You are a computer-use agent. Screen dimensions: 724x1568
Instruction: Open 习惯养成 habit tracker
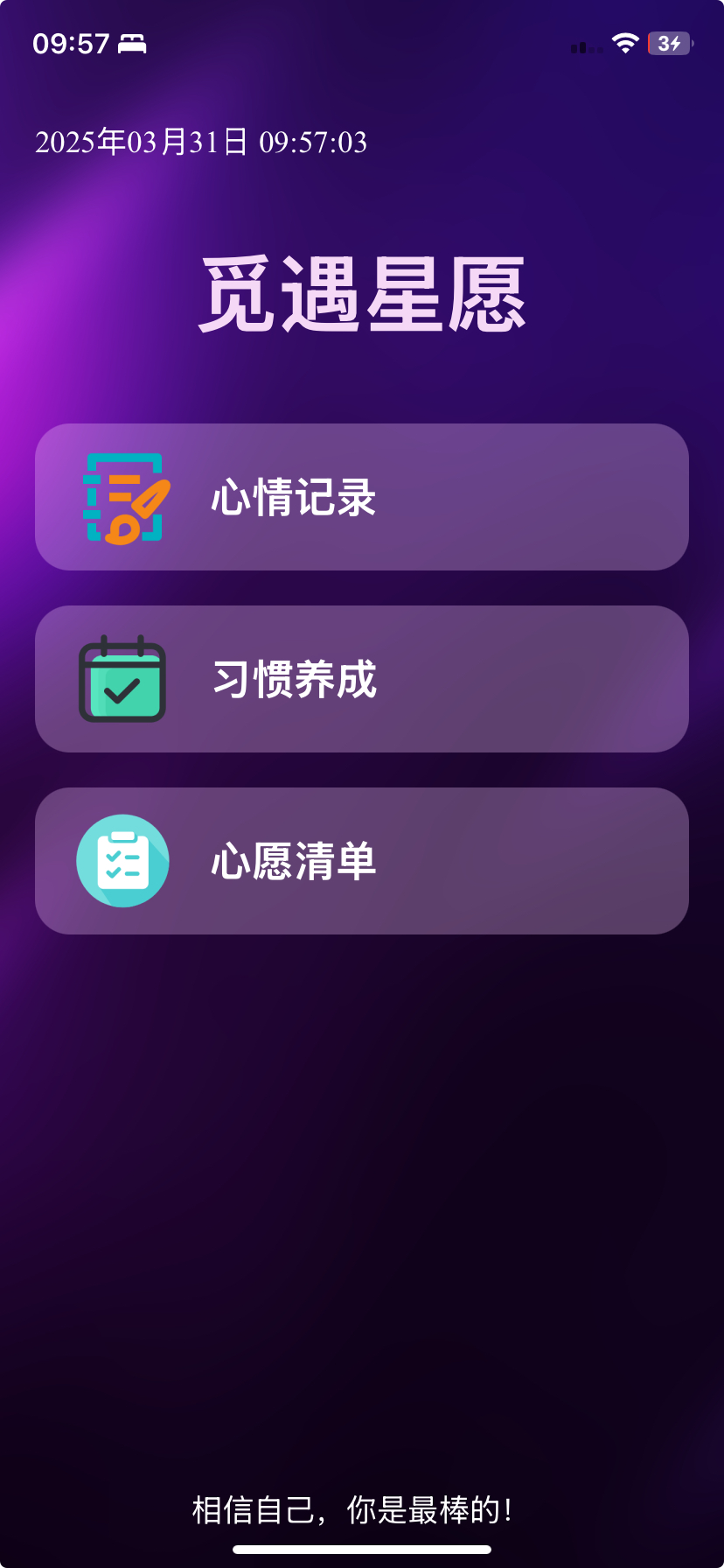(x=361, y=679)
